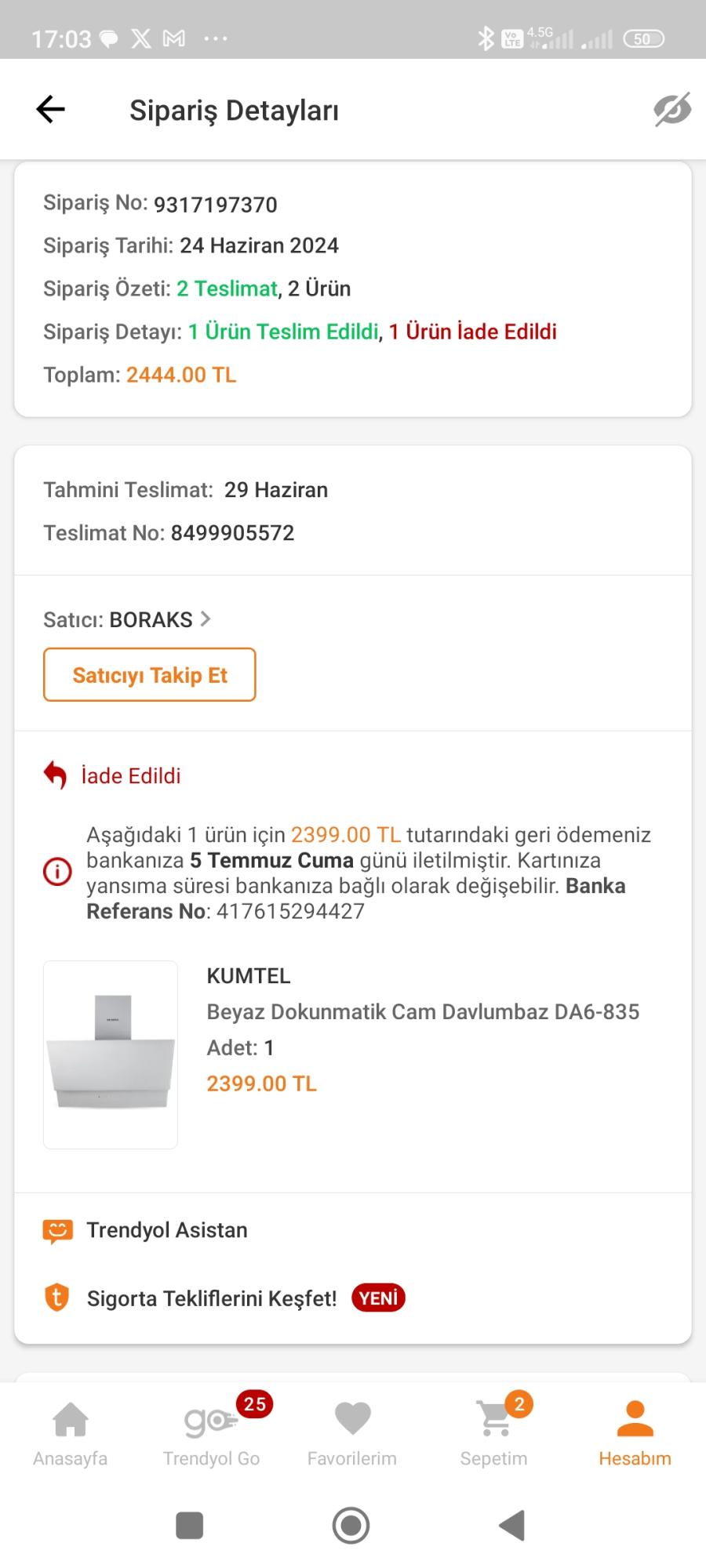706x1568 pixels.
Task: Open the 2 Teslimat summary link
Action: click(227, 289)
